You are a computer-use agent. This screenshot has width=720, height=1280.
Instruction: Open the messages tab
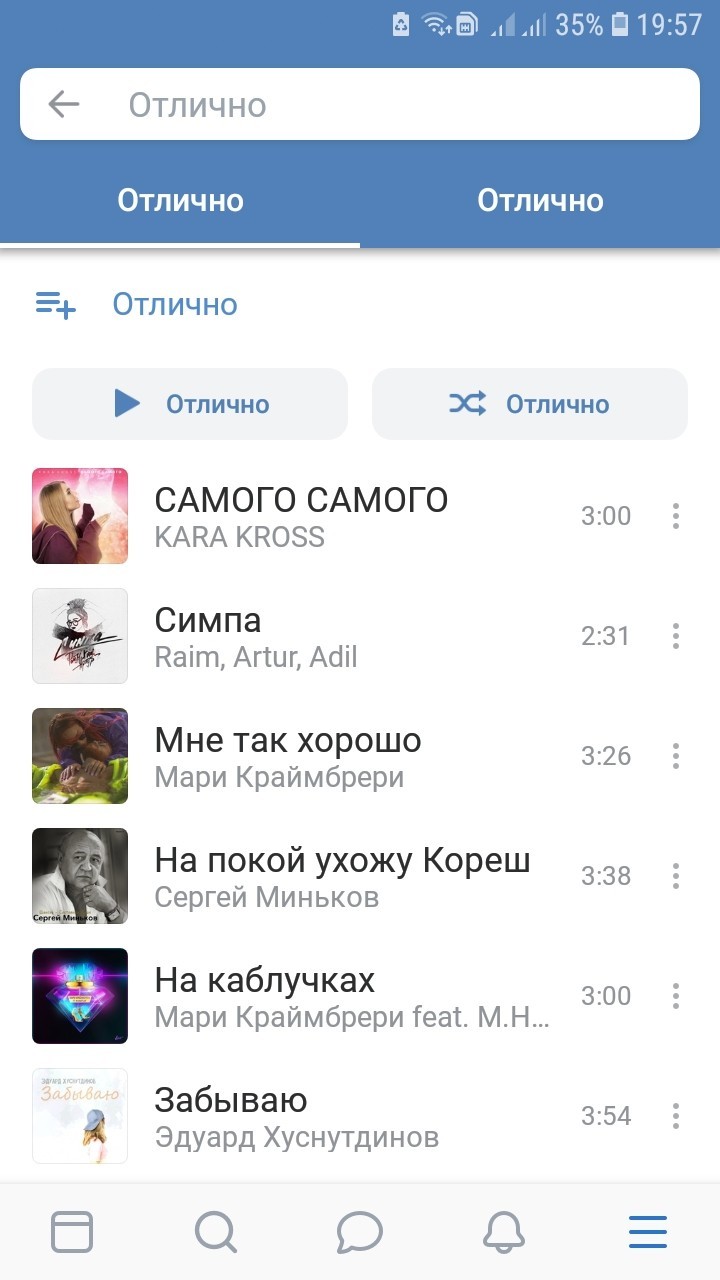[x=360, y=1232]
